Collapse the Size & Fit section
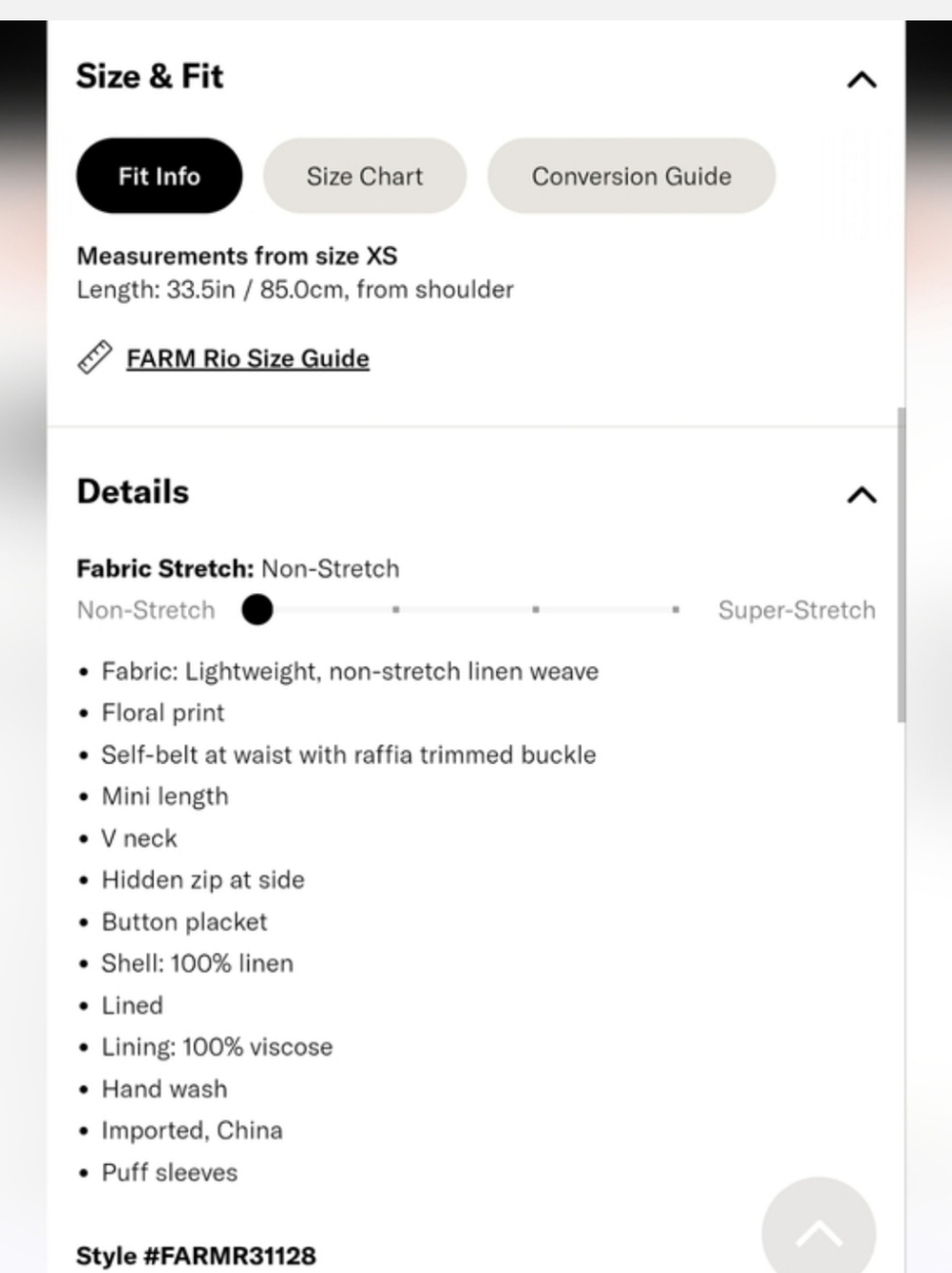The image size is (952, 1273). [x=861, y=79]
